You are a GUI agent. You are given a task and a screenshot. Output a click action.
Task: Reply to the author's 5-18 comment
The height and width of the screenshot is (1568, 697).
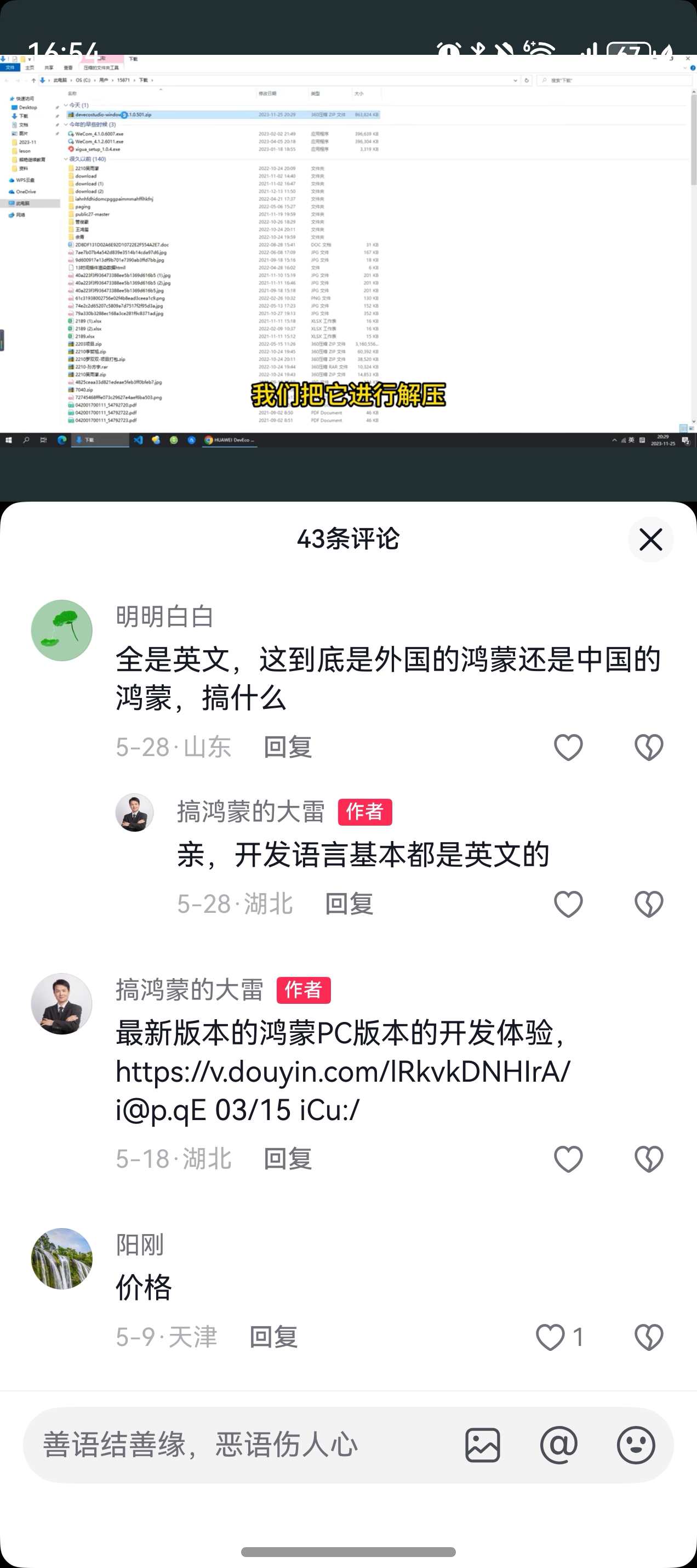(x=288, y=1158)
